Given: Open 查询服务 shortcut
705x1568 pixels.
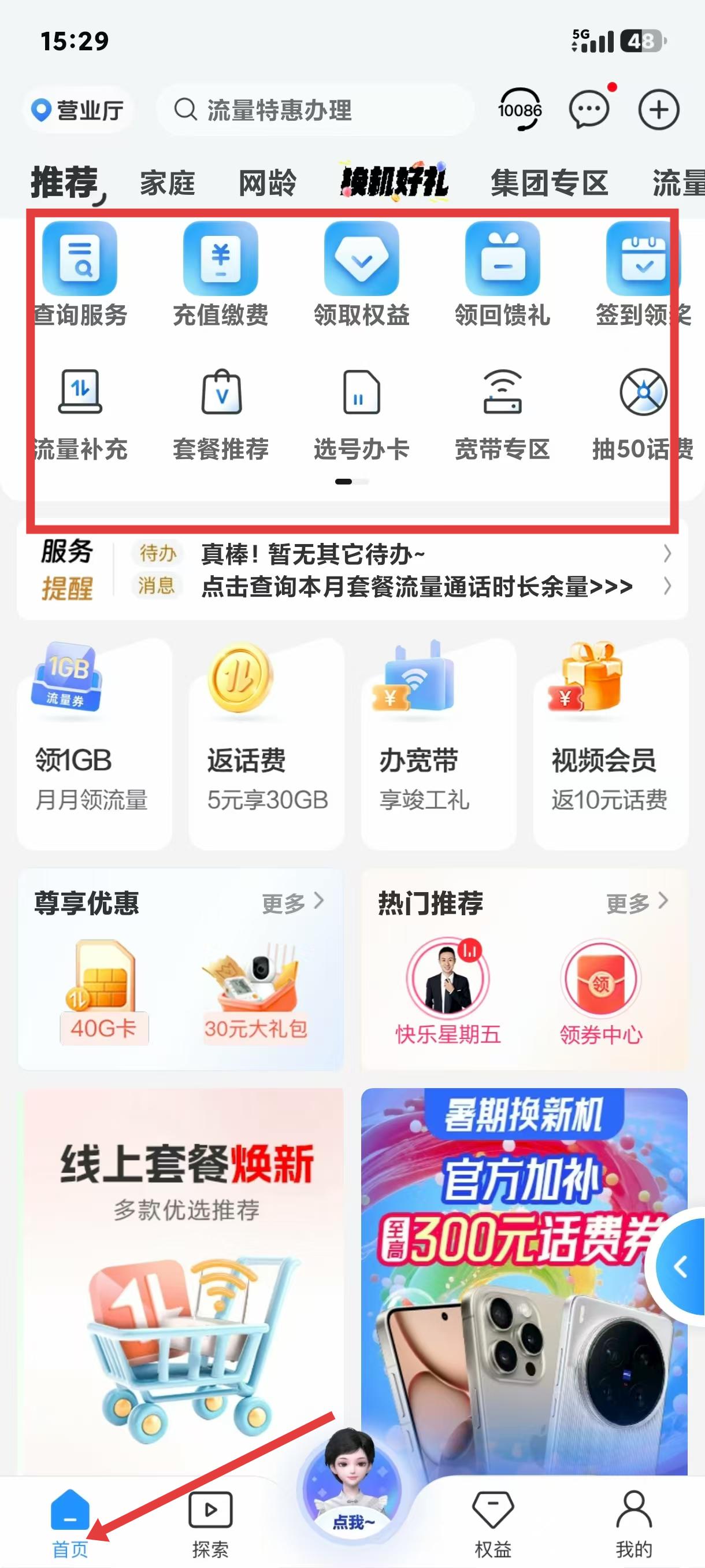Looking at the screenshot, I should tap(80, 275).
